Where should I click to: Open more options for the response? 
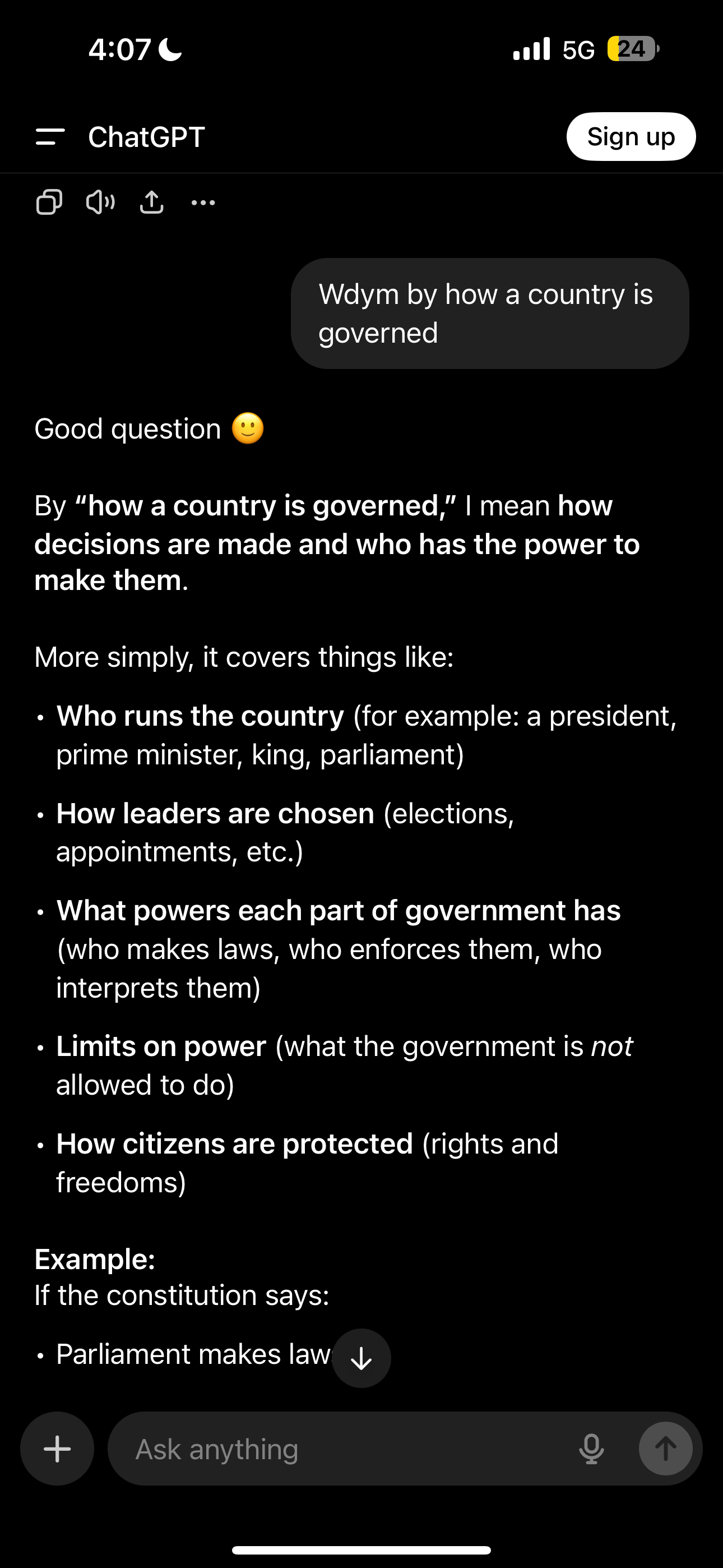203,202
